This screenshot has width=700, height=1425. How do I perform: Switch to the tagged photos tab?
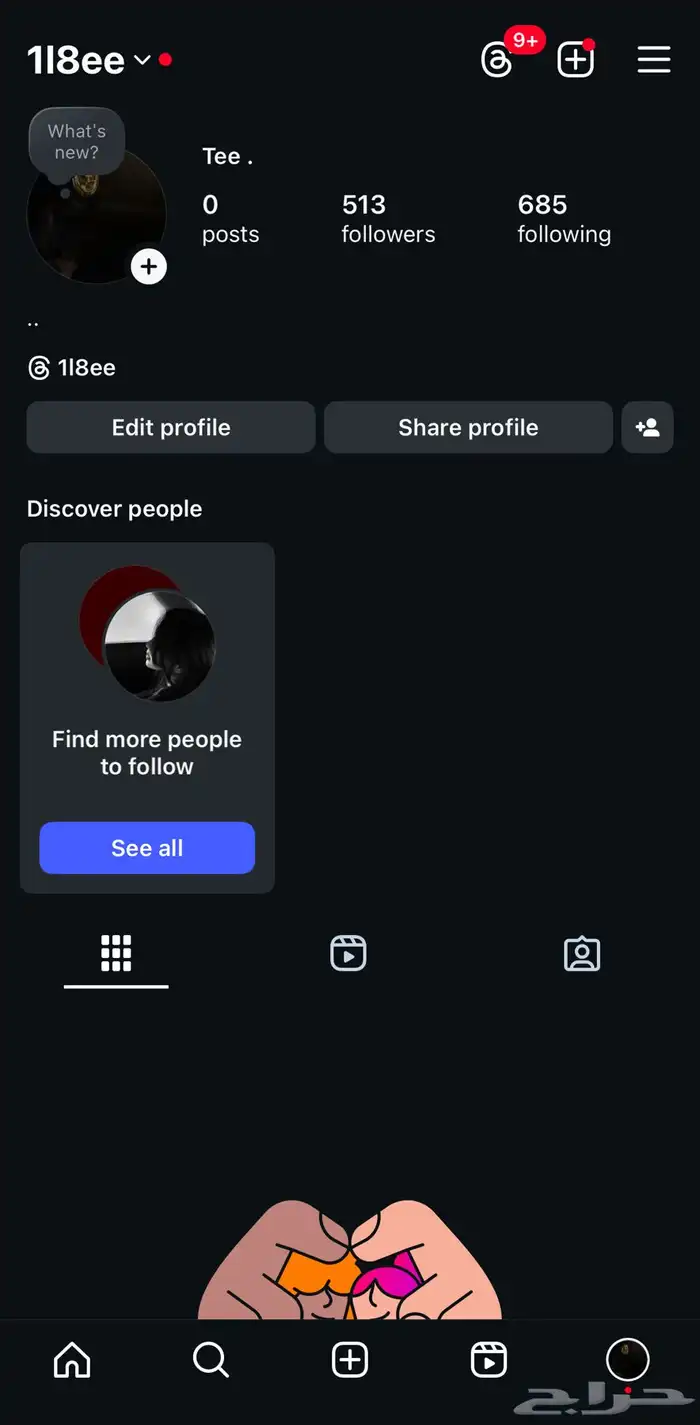pos(582,953)
